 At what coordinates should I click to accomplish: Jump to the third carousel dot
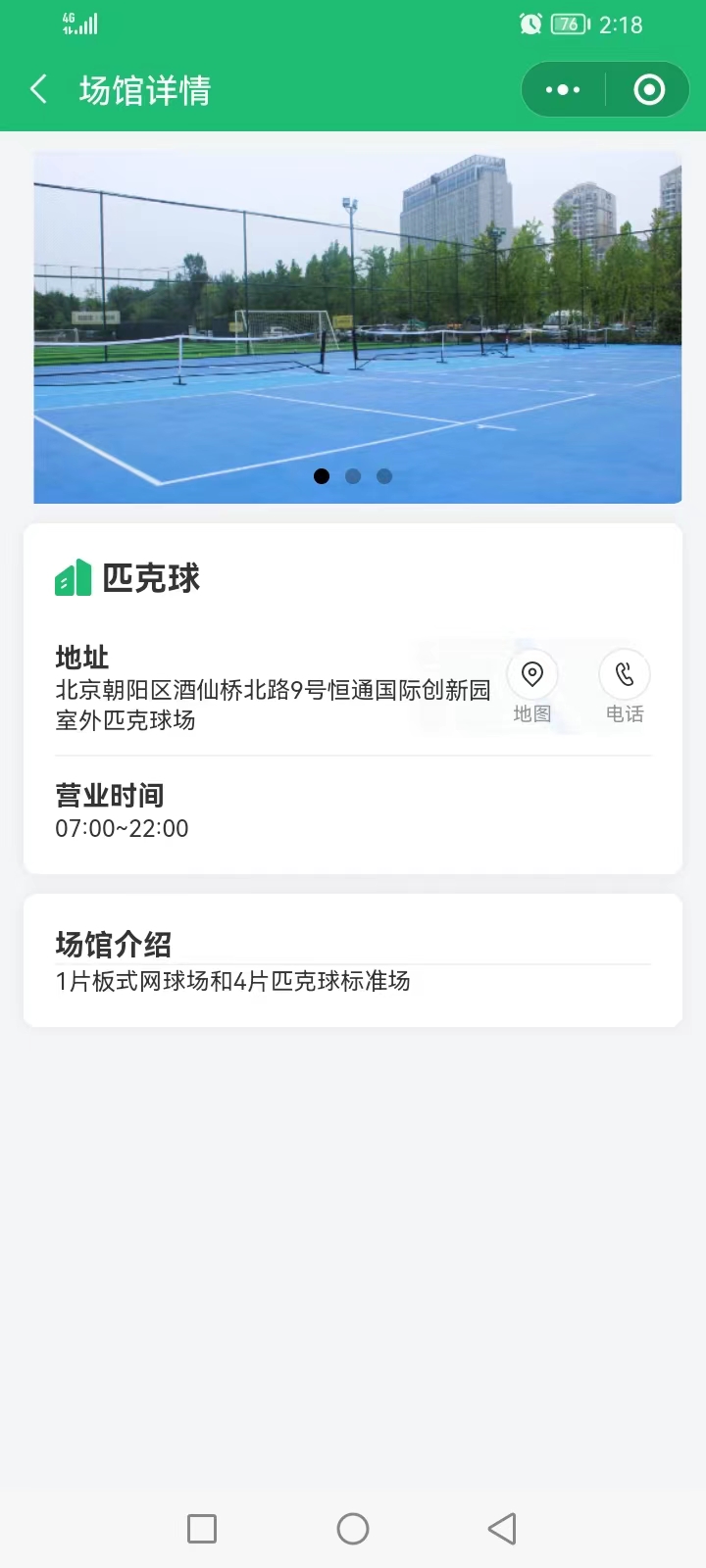384,476
